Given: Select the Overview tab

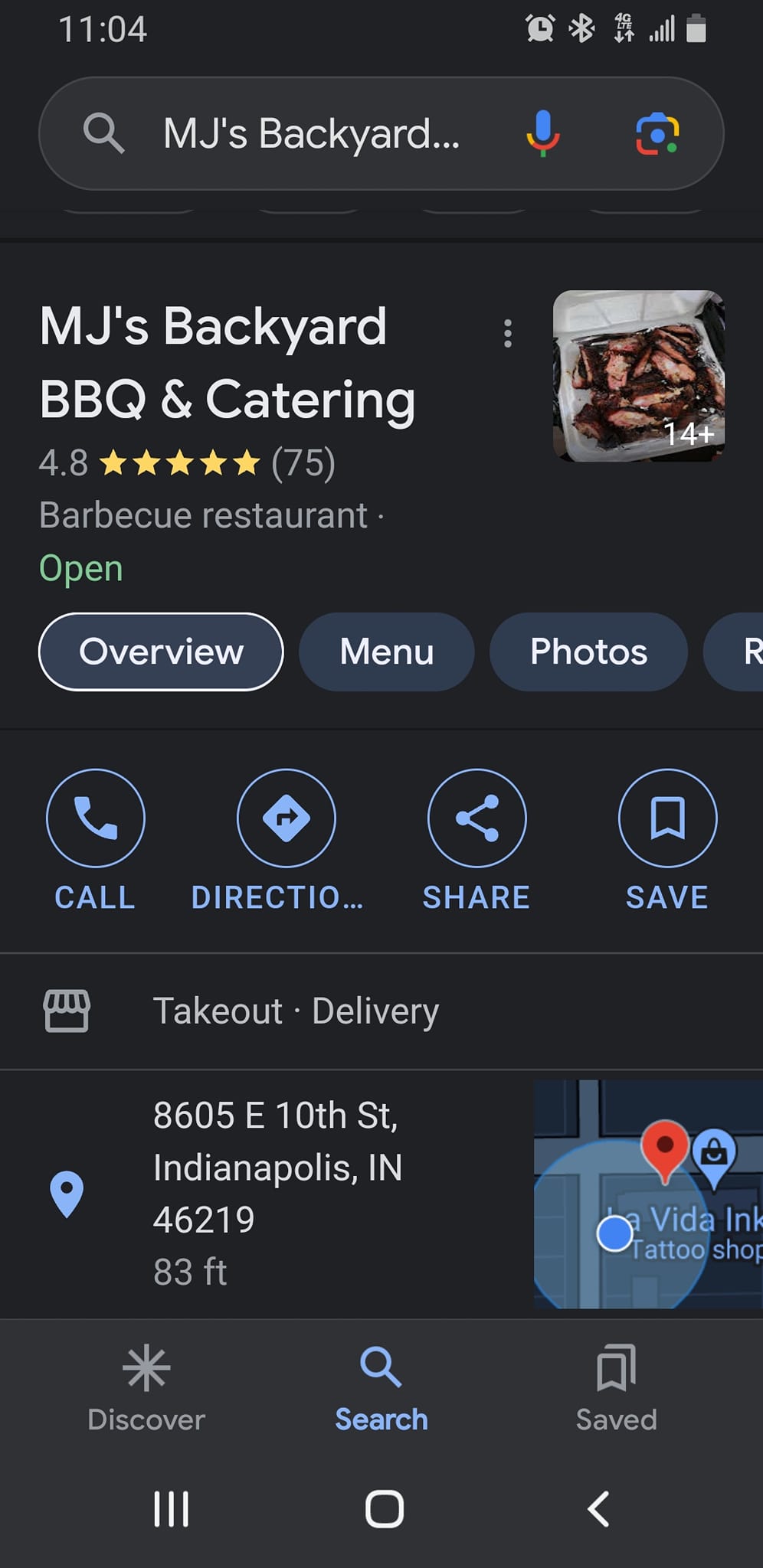Looking at the screenshot, I should 161,652.
